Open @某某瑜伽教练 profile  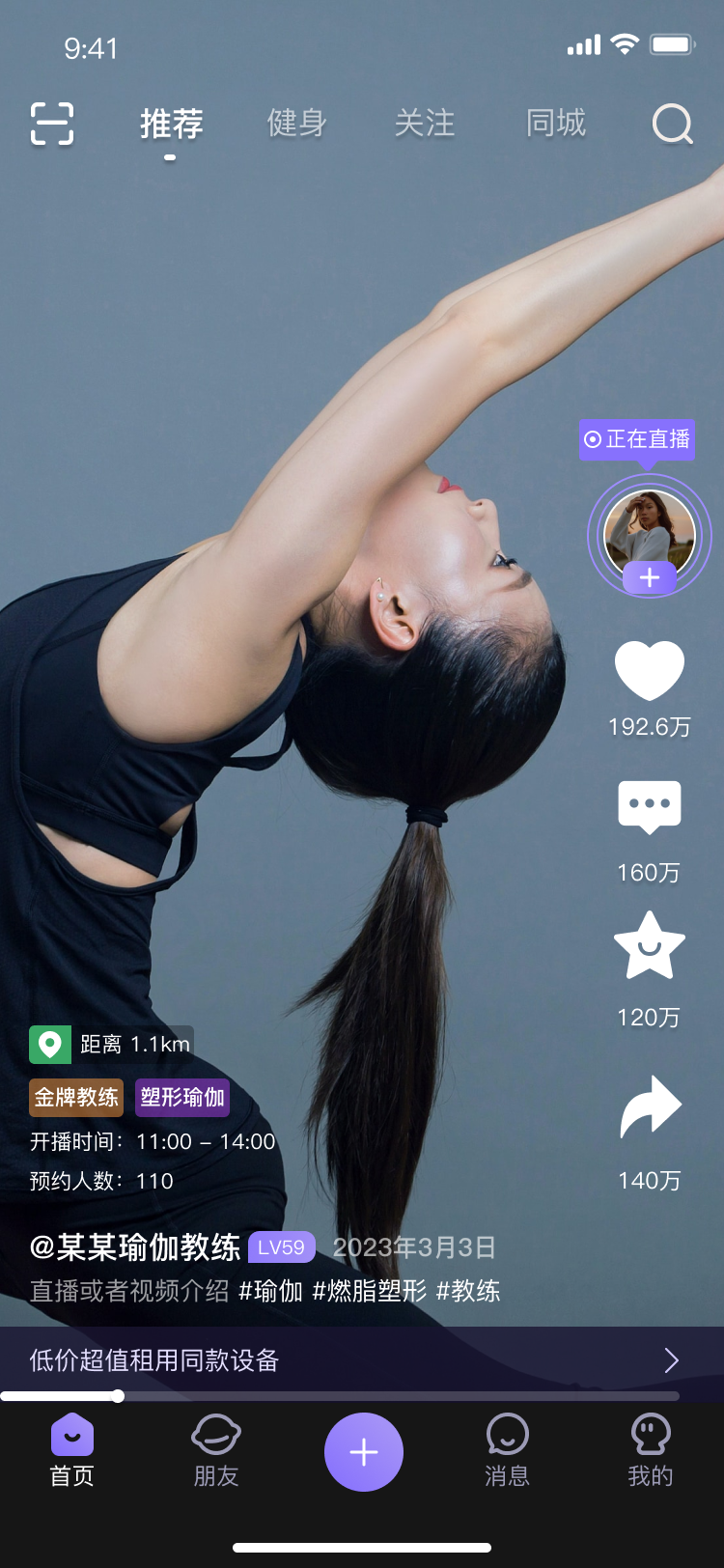pyautogui.click(x=135, y=1247)
